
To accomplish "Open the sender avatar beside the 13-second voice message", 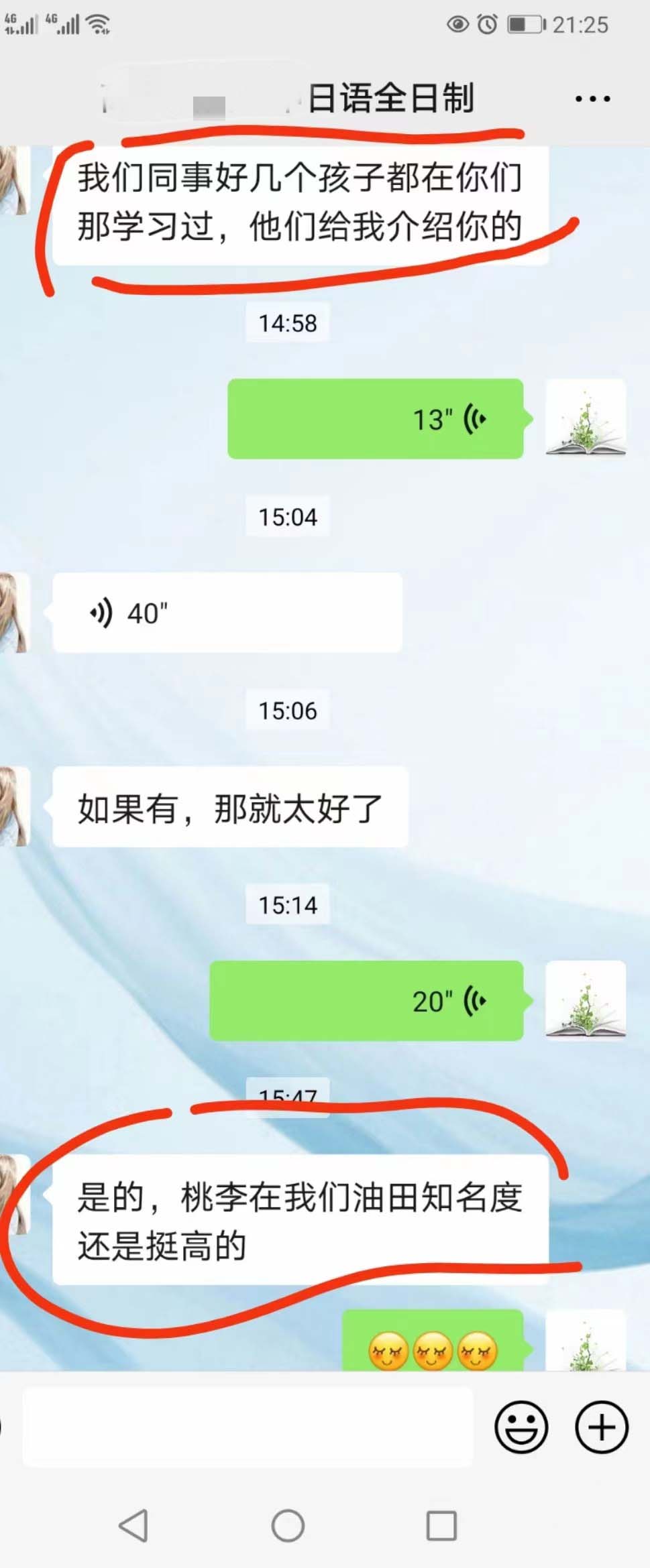I will 586,418.
